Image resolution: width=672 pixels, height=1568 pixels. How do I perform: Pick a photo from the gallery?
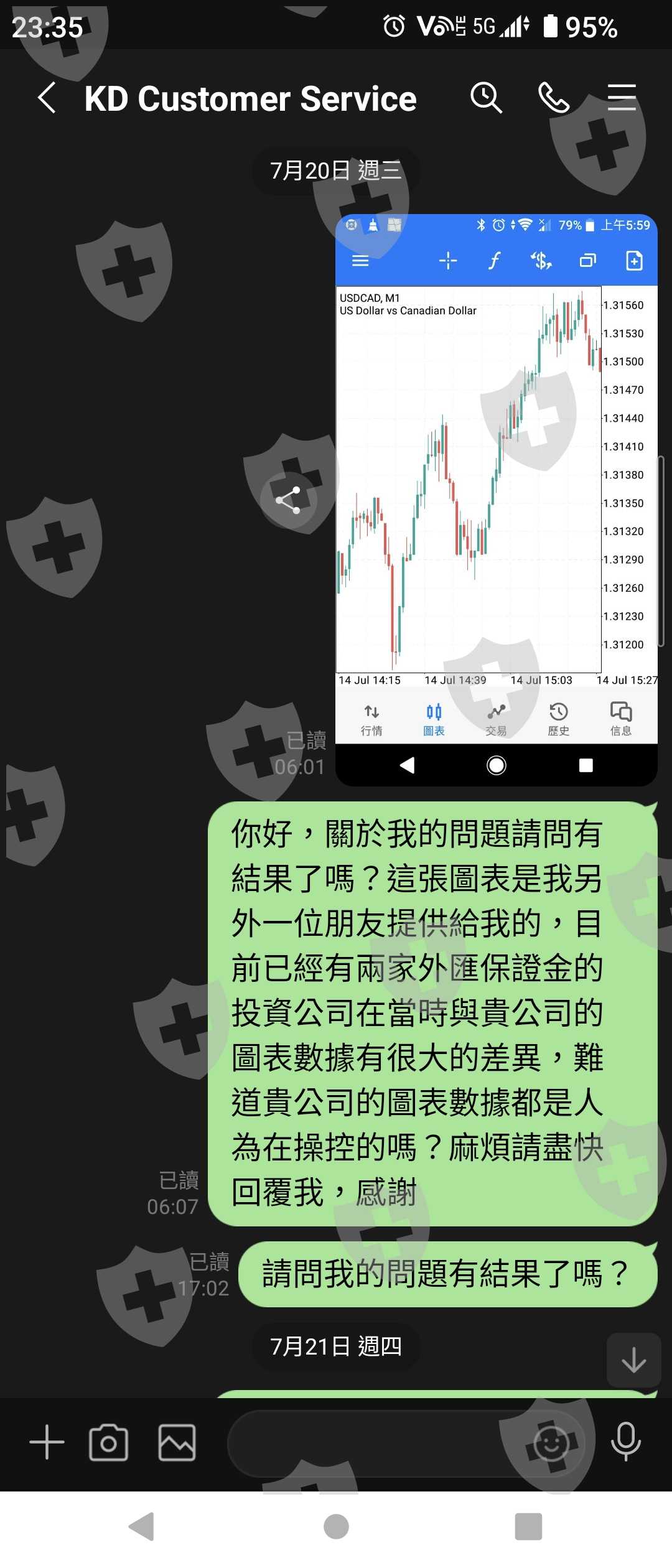point(177,1442)
